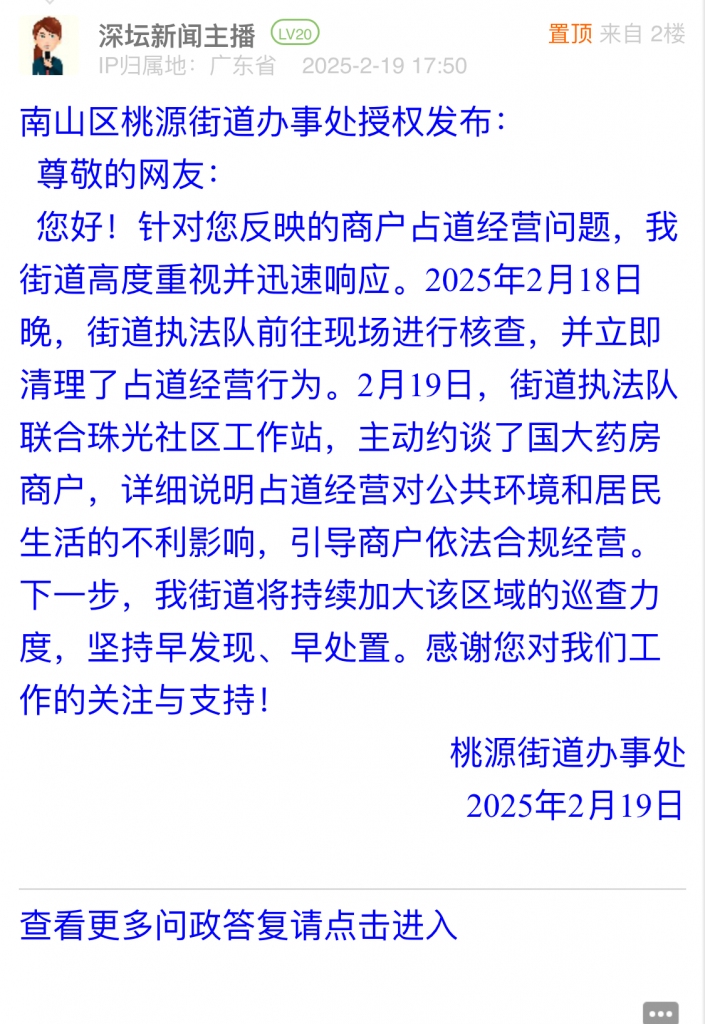The height and width of the screenshot is (1024, 705).
Task: Open 深坛新闻主播's avatar profile
Action: point(49,45)
